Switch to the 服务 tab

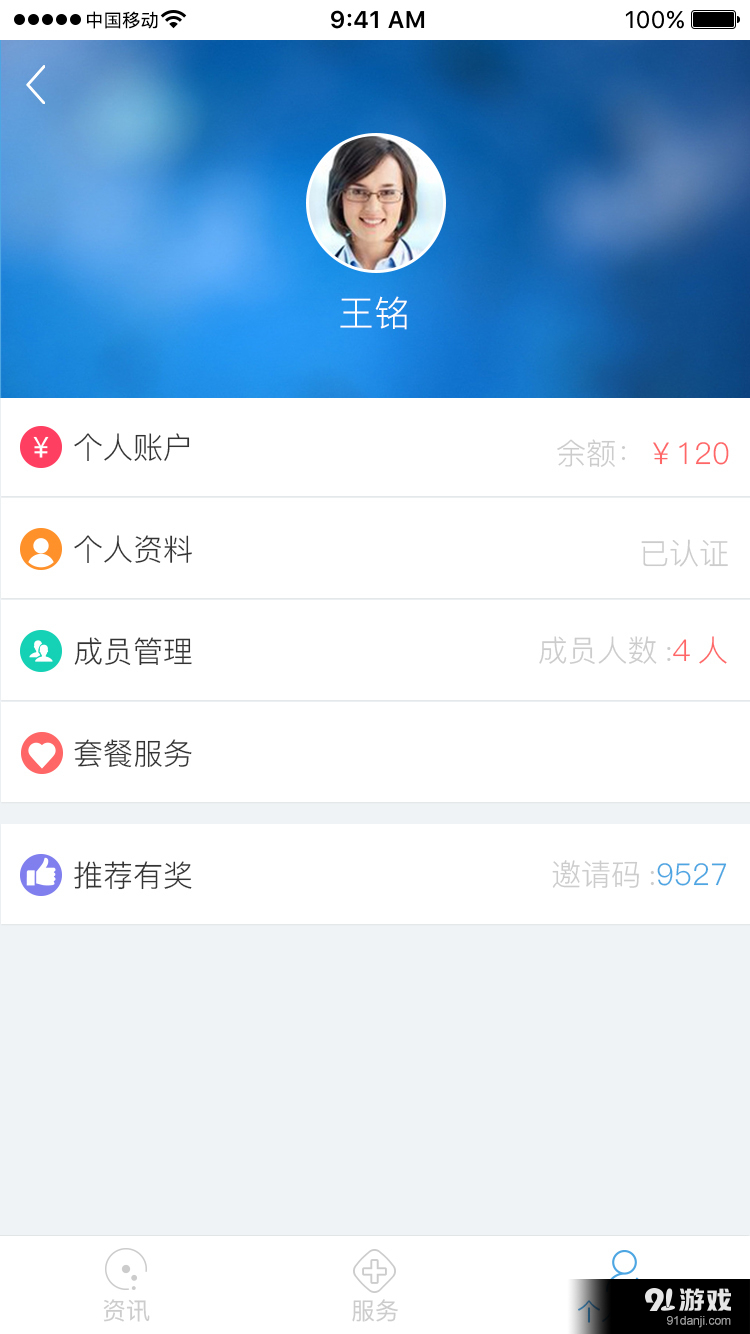point(374,1285)
